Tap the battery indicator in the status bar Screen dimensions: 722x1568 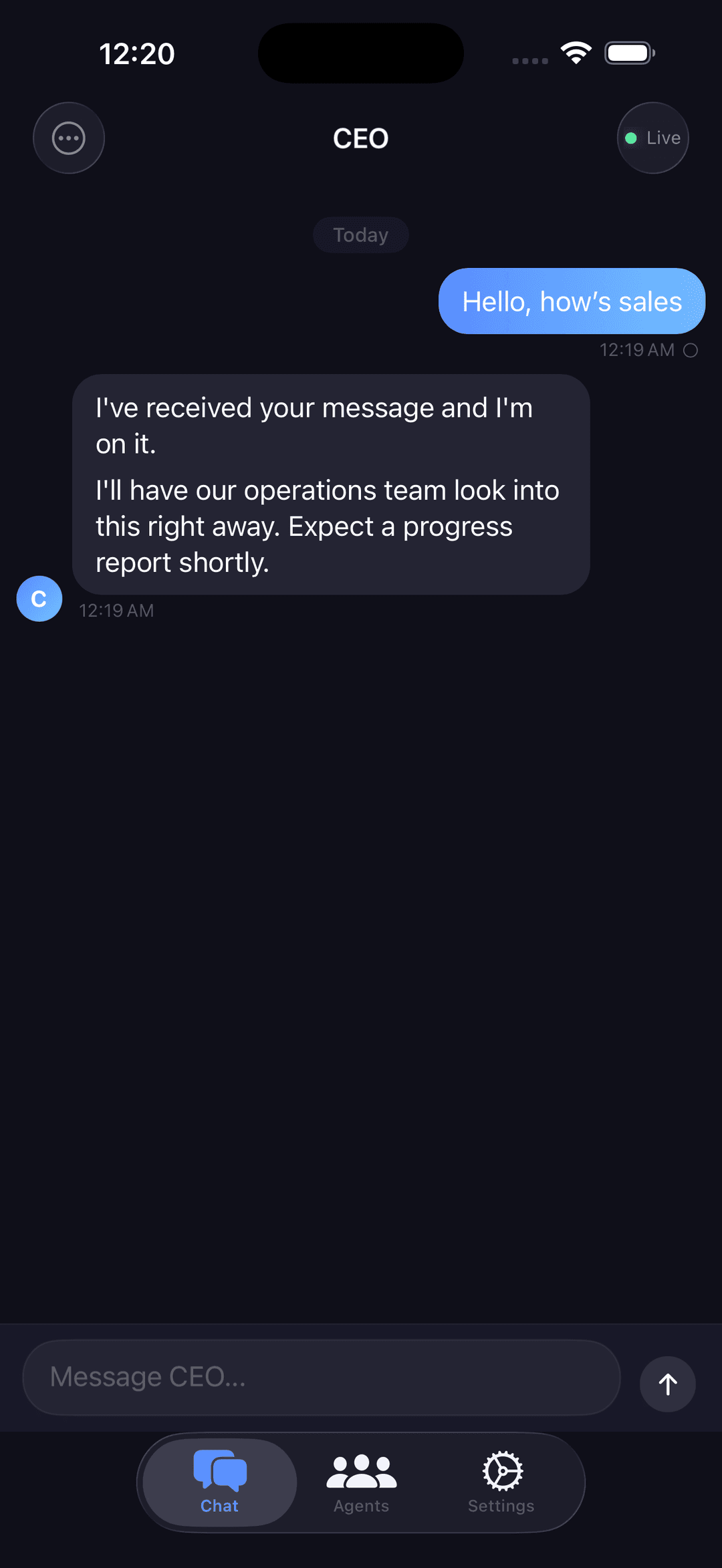coord(629,52)
